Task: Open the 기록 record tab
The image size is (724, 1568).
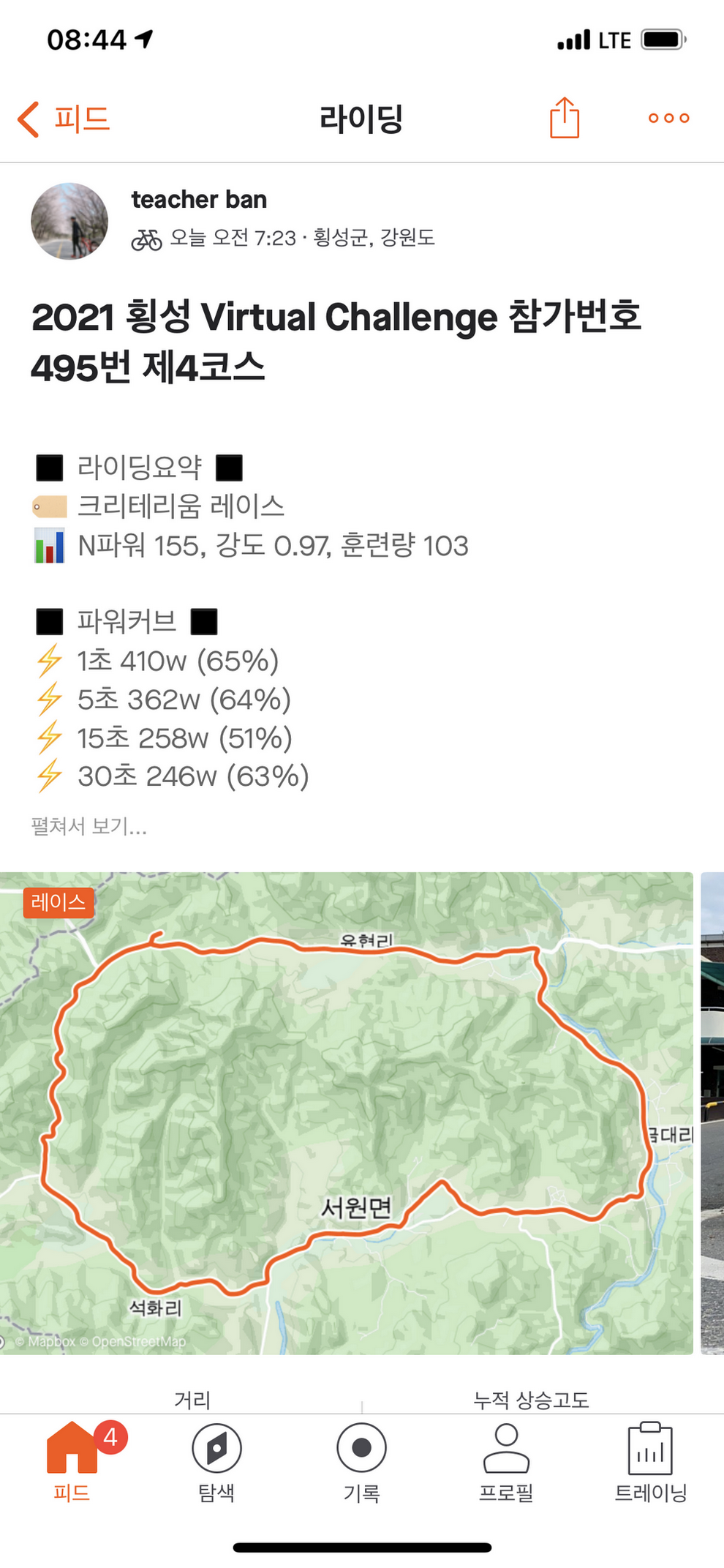Action: (361, 1460)
